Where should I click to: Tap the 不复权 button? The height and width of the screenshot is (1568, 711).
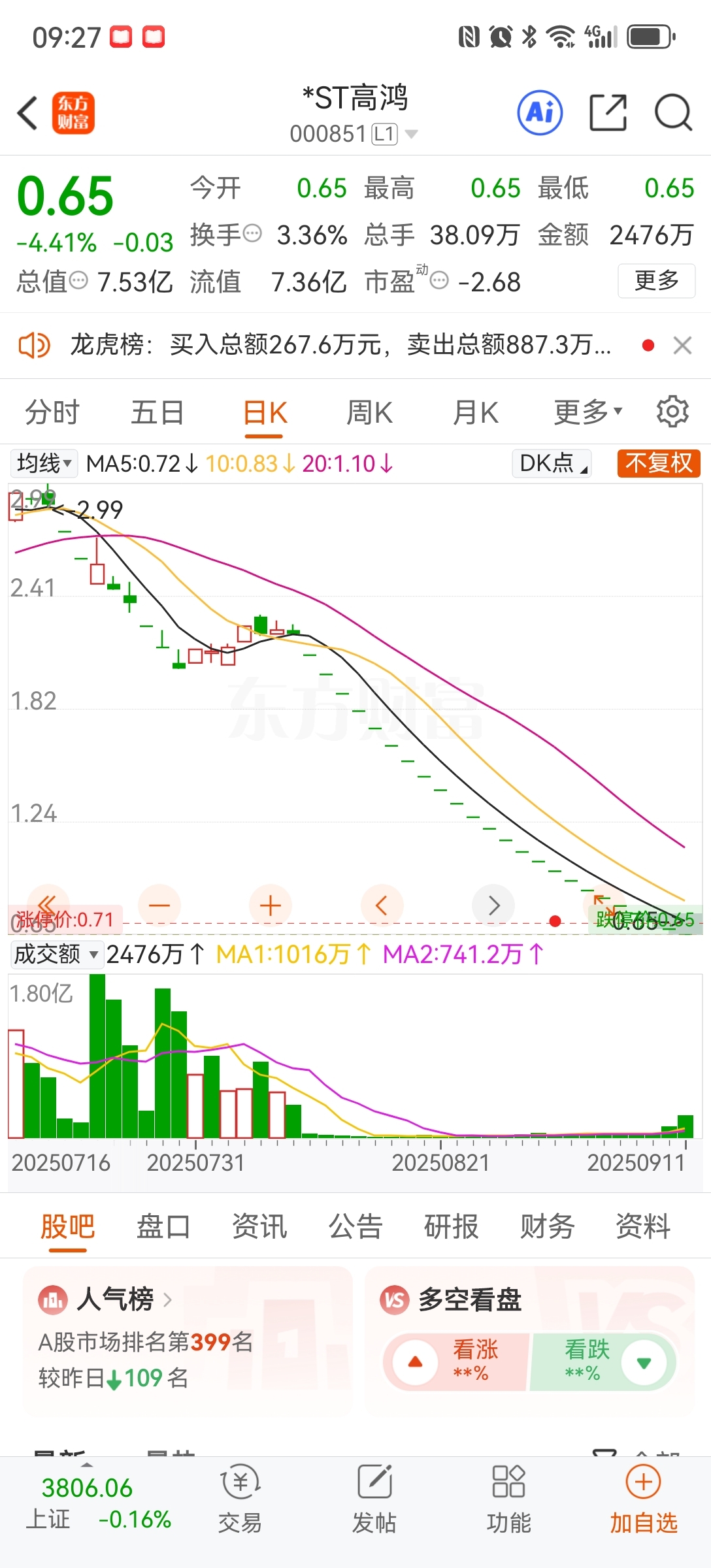click(x=659, y=463)
